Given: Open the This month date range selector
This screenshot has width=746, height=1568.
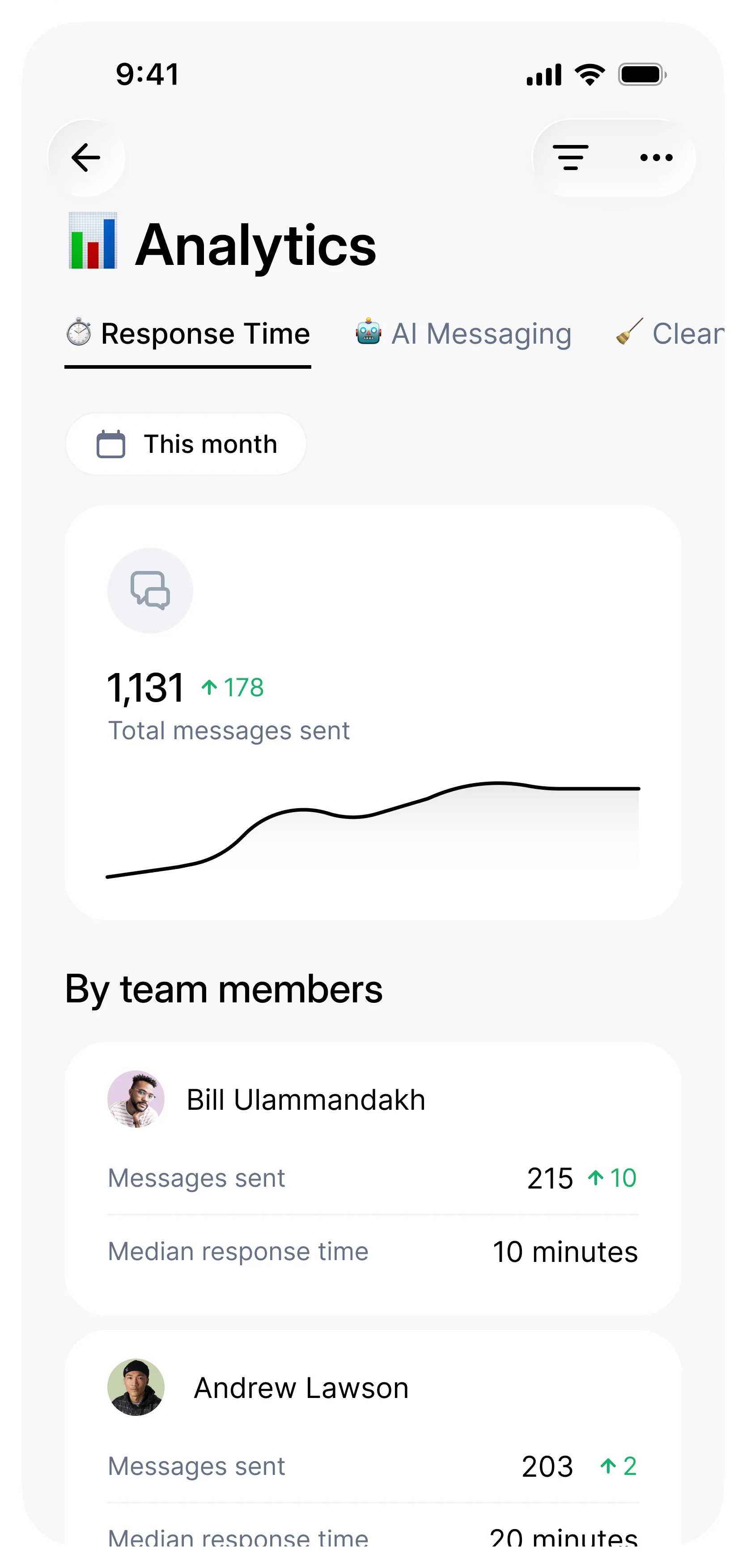Looking at the screenshot, I should tap(186, 444).
